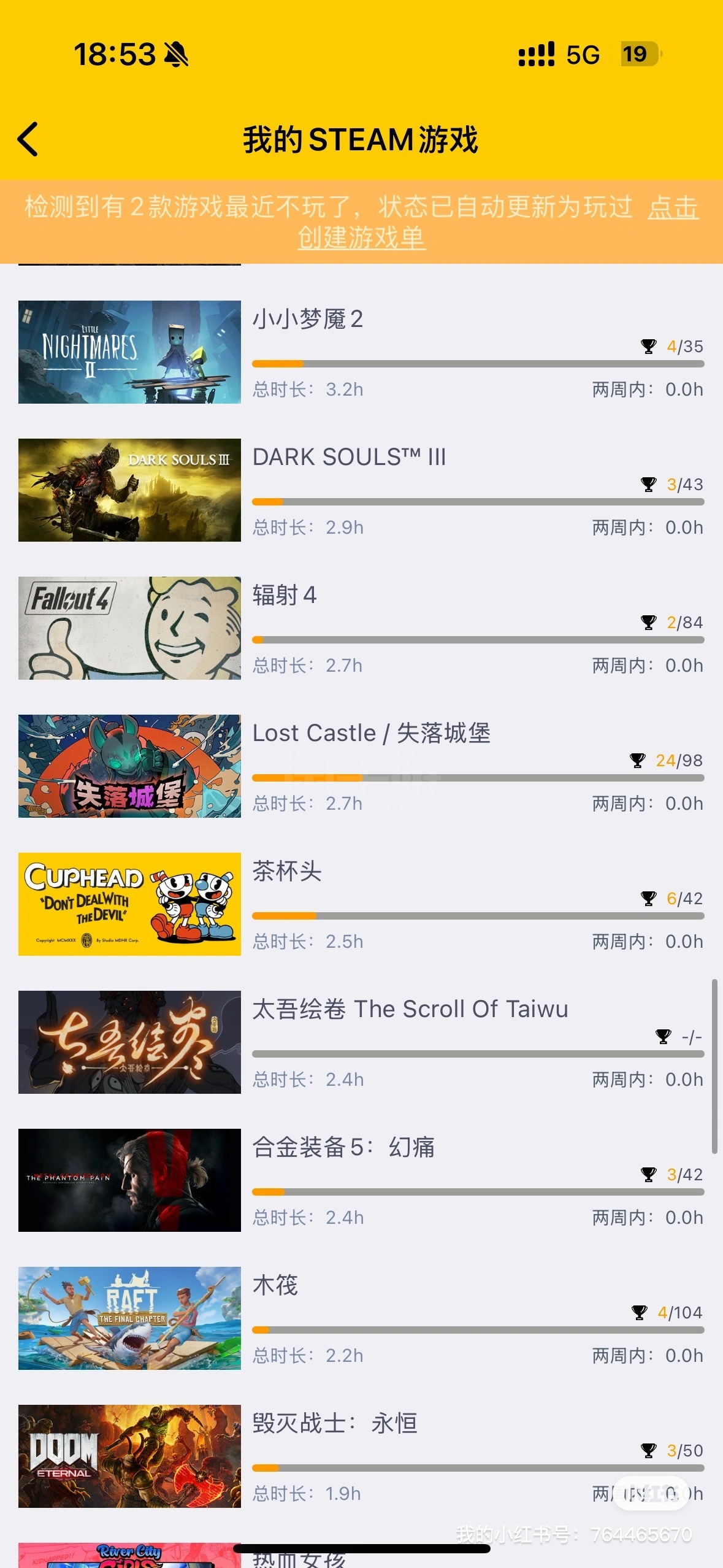Select 辐射4 from the game list
The image size is (723, 1568).
[x=361, y=628]
